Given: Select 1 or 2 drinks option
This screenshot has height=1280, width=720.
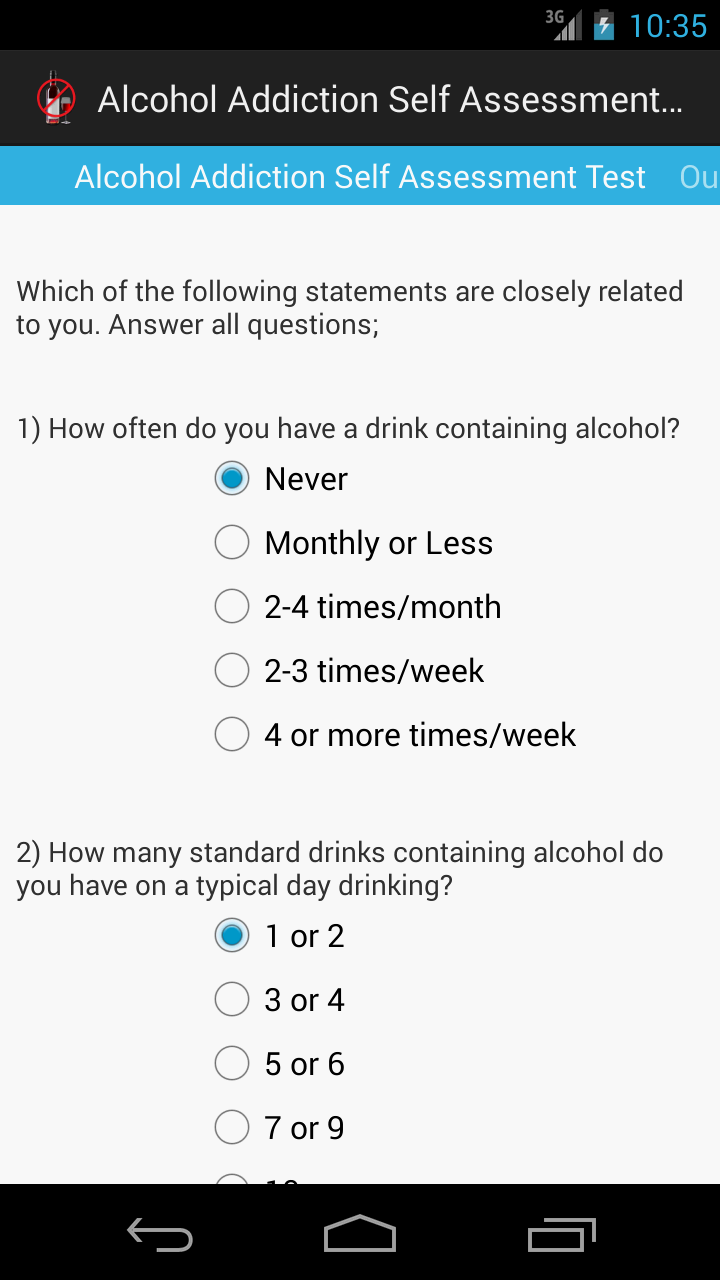Looking at the screenshot, I should [x=231, y=935].
